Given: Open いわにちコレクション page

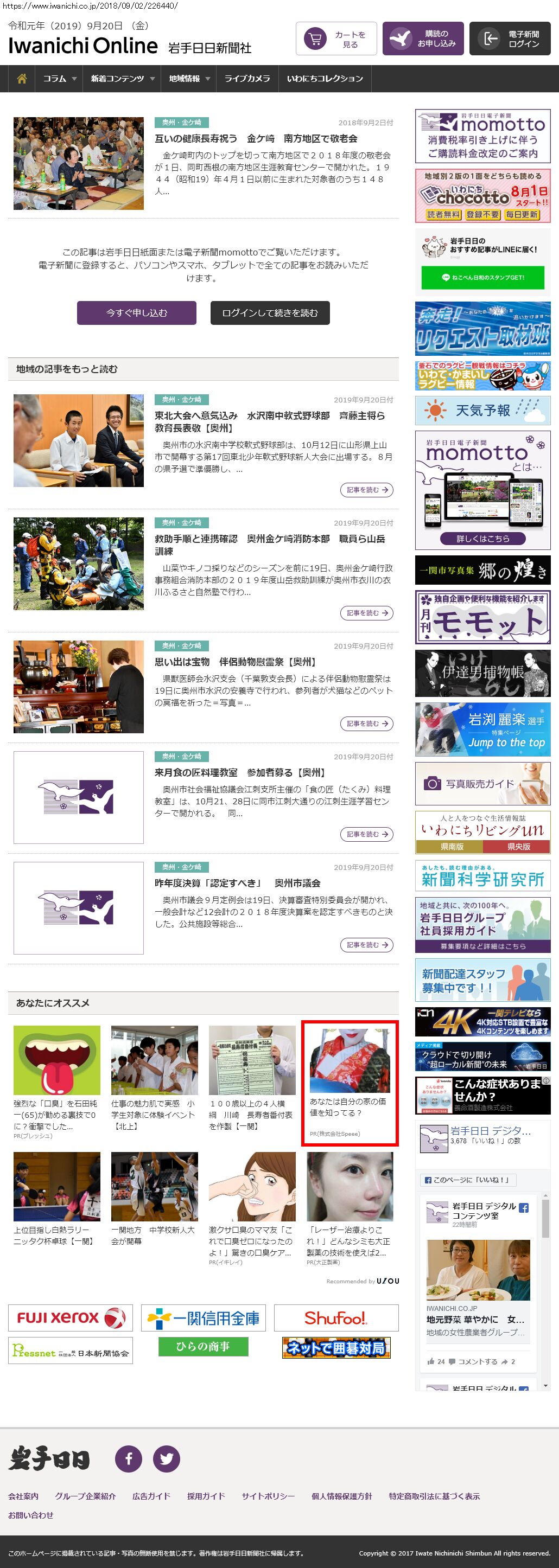Looking at the screenshot, I should pyautogui.click(x=325, y=79).
